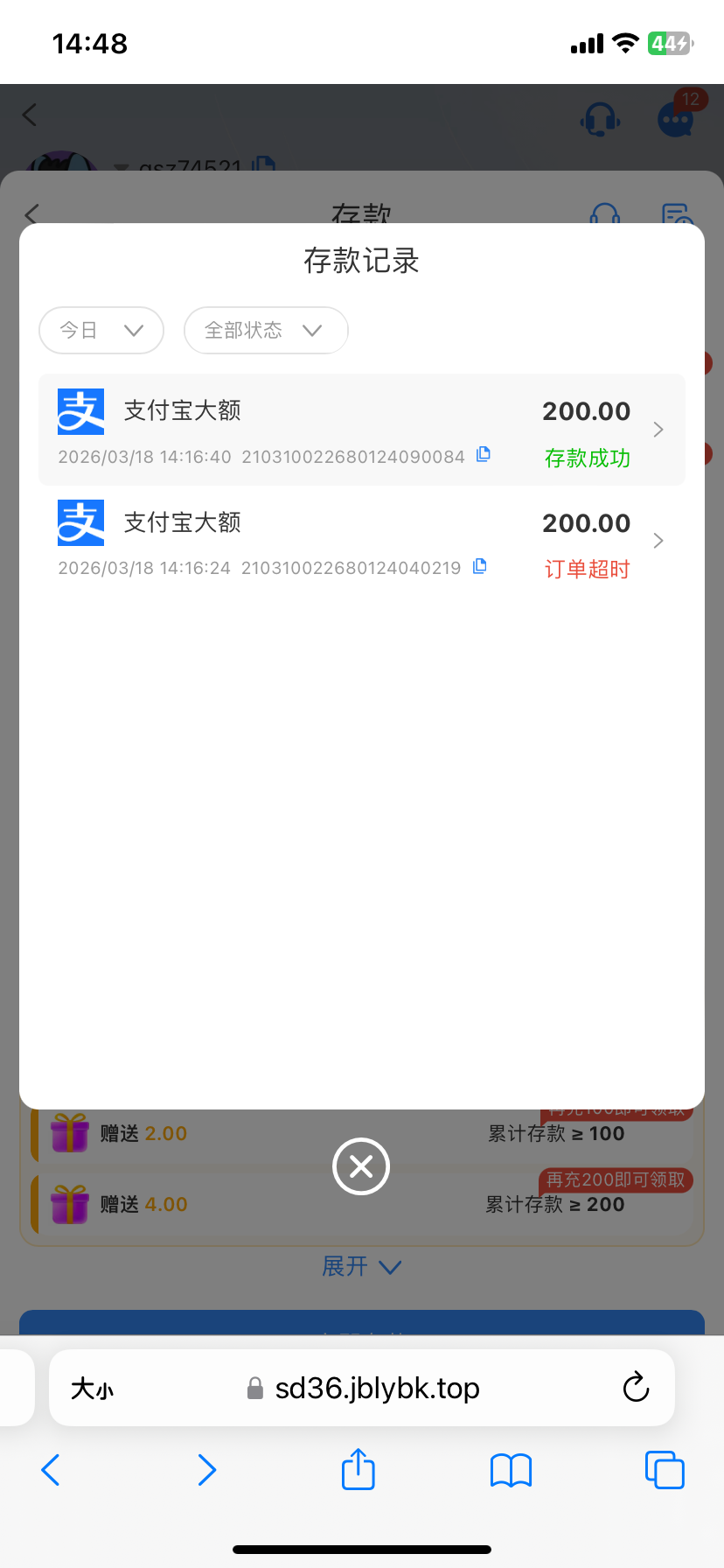Close the 存款记录 dialog
Viewport: 724px width, 1568px height.
pyautogui.click(x=361, y=1166)
